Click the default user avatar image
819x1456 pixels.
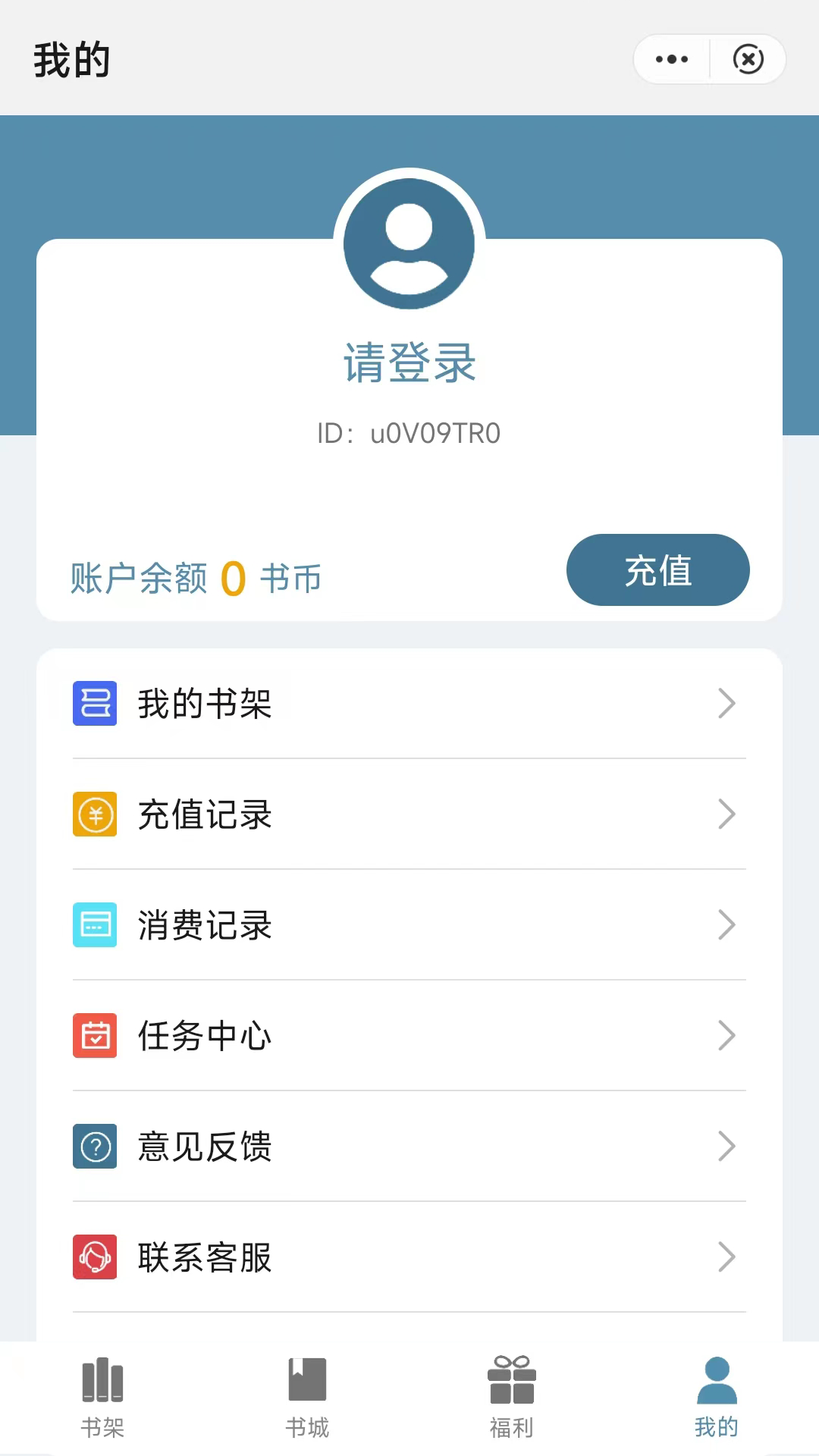409,243
